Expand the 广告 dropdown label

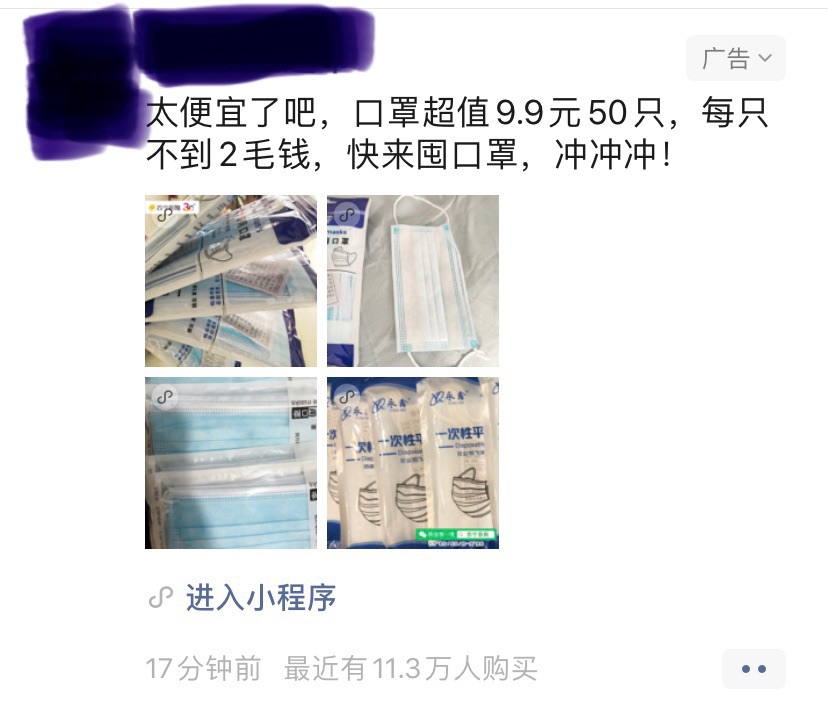tap(735, 58)
